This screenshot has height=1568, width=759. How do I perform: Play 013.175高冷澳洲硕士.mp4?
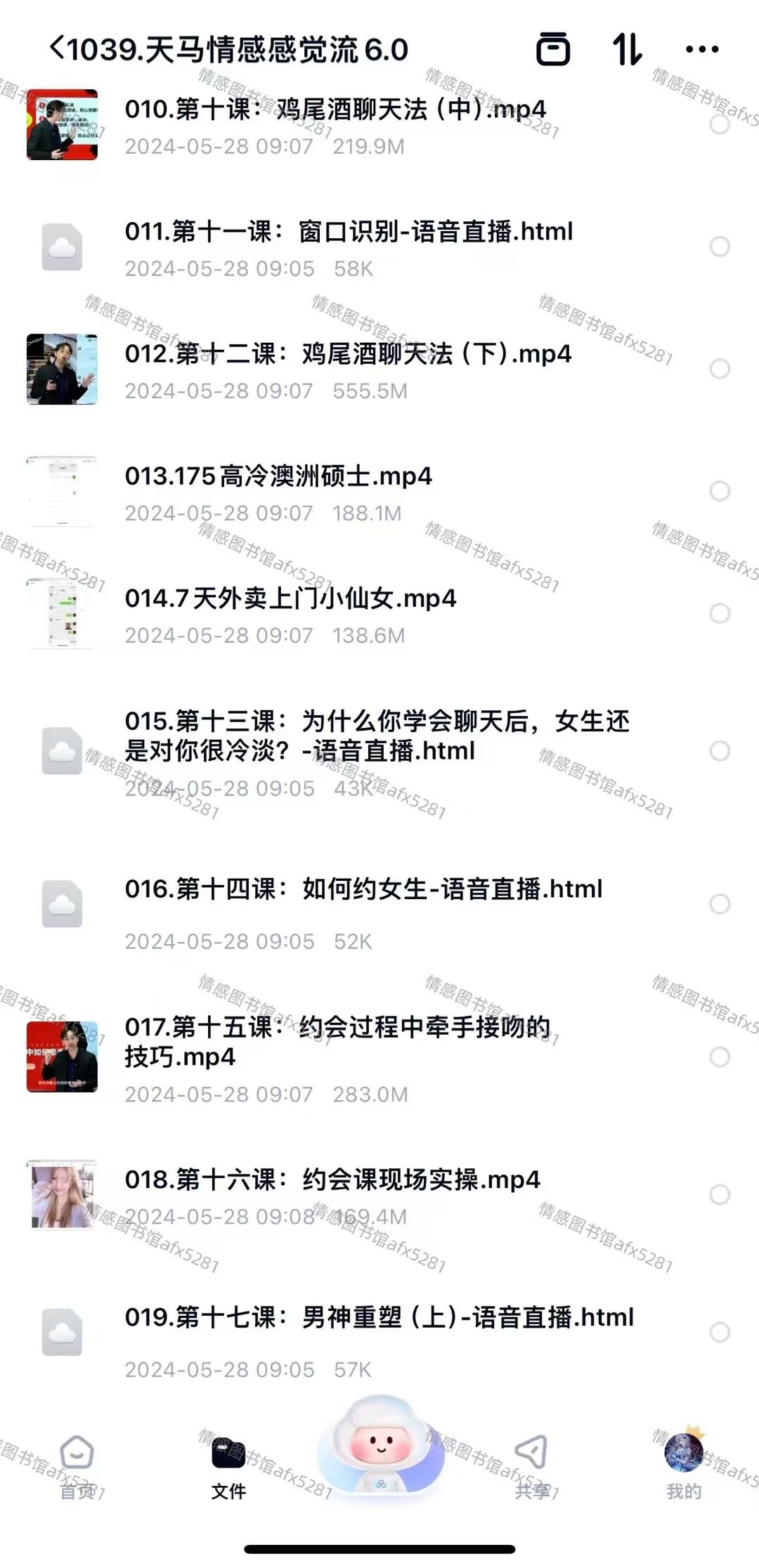click(278, 476)
